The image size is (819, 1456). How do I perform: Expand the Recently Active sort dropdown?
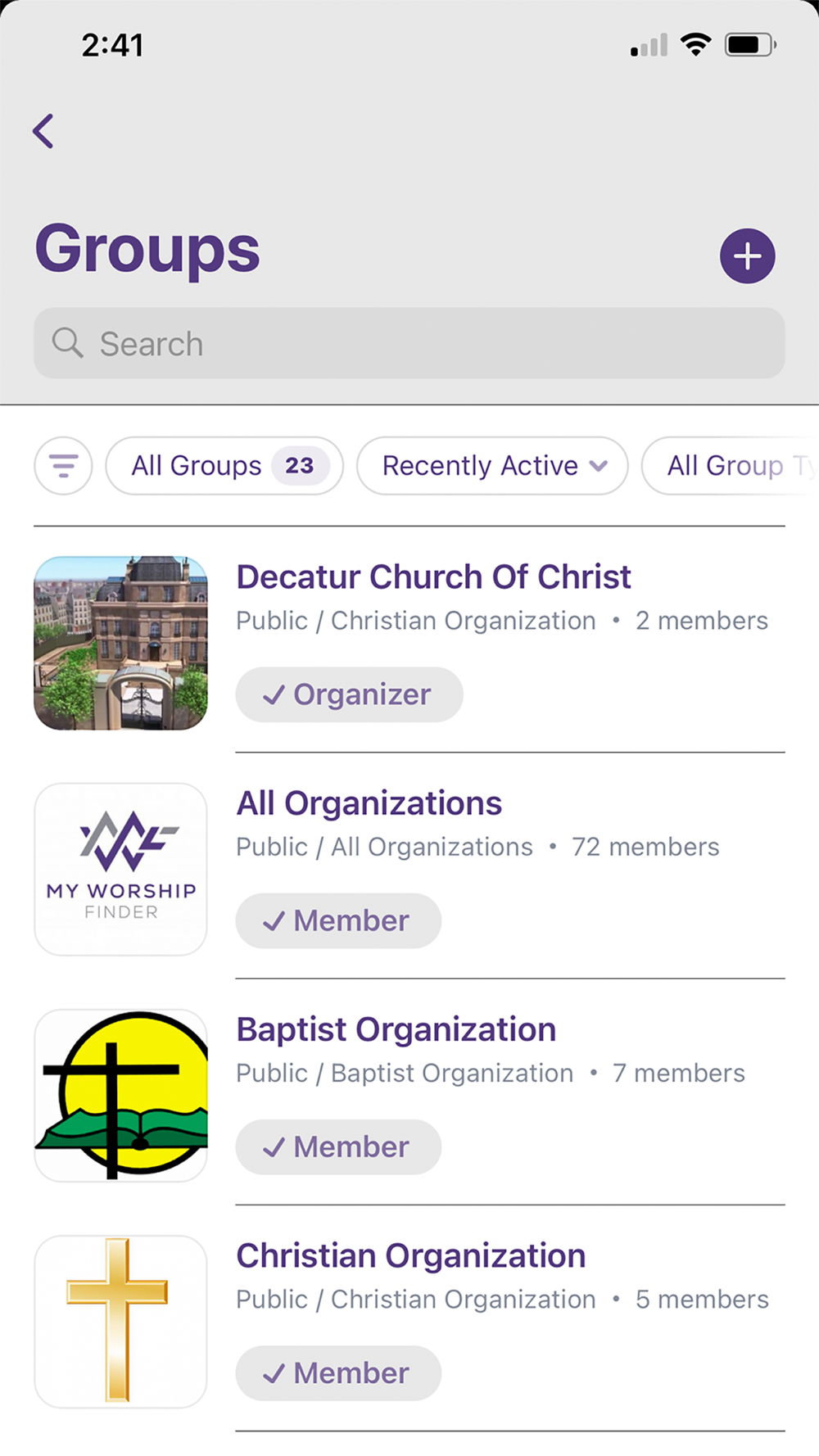point(492,466)
